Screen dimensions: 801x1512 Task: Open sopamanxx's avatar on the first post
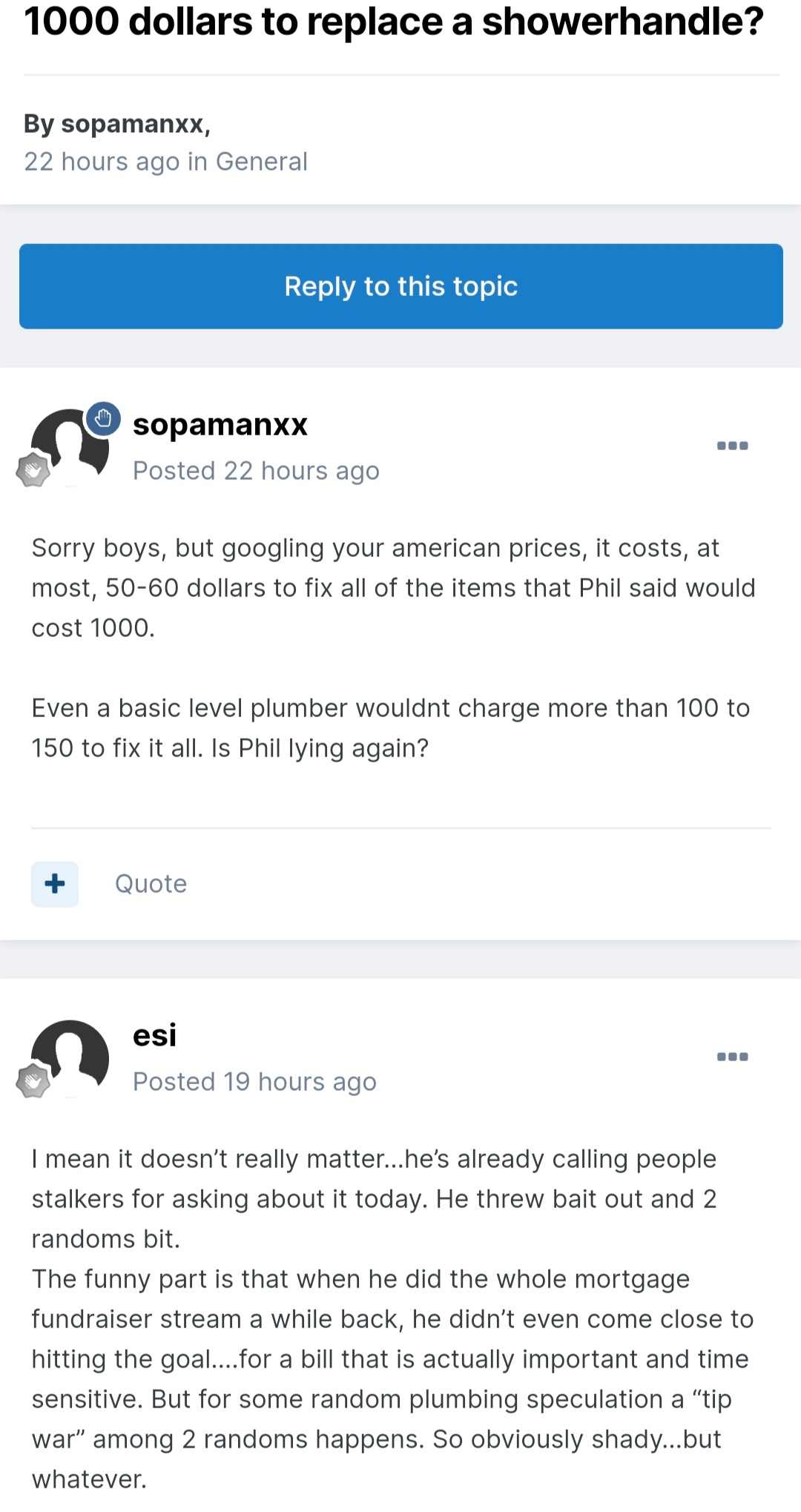click(x=70, y=448)
